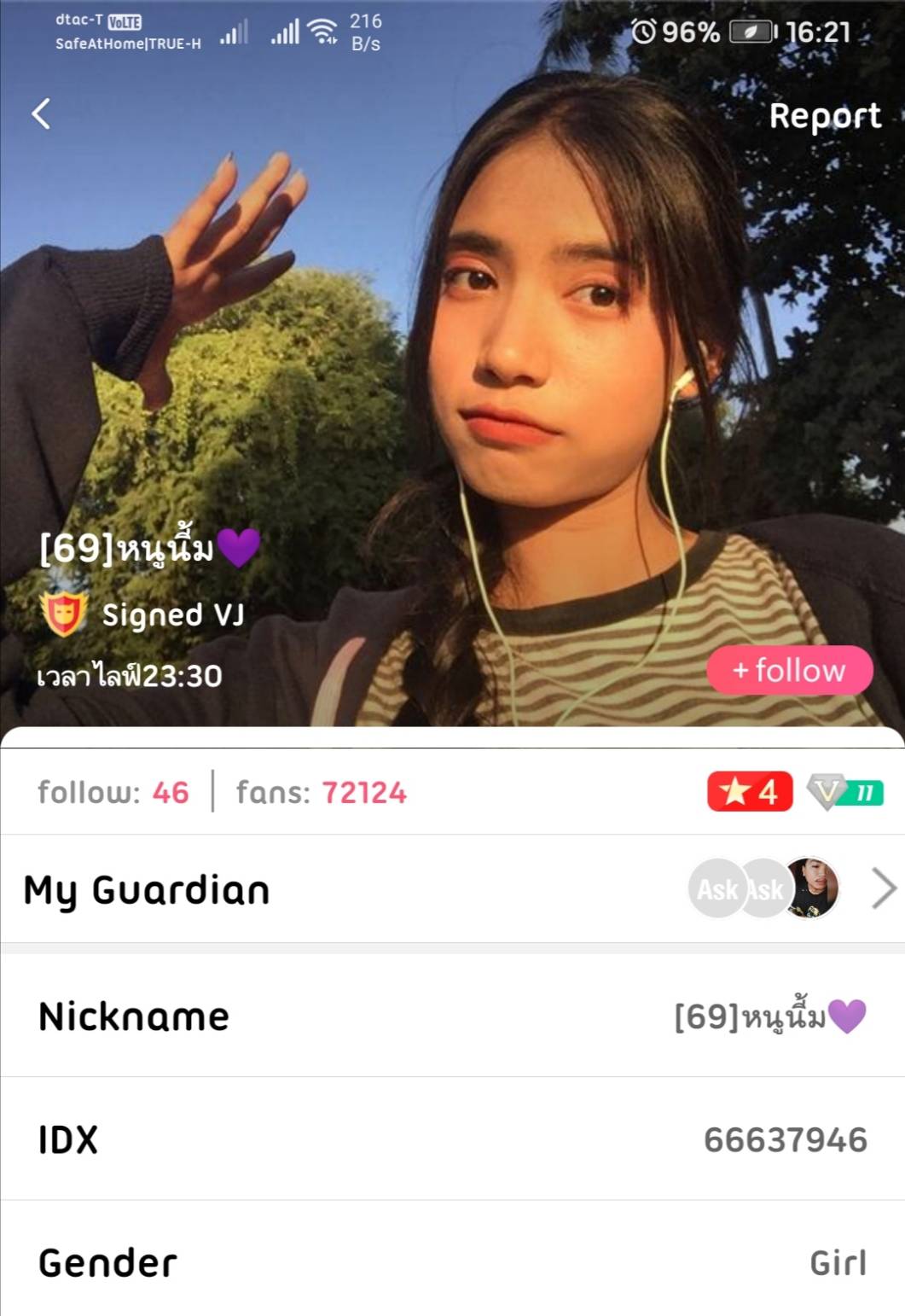
Task: Go back using the arrow icon
Action: tap(41, 114)
